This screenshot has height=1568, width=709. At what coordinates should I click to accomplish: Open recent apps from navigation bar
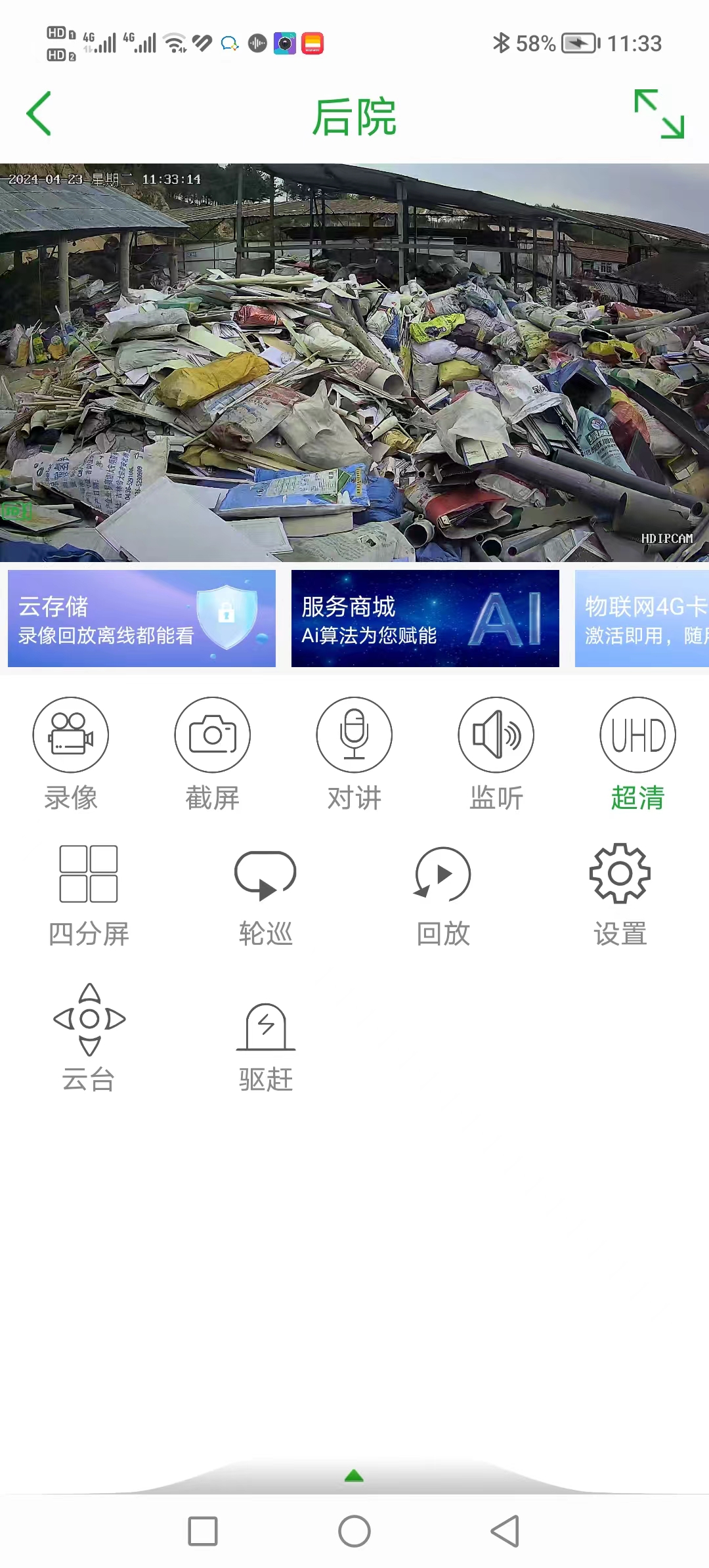203,1531
